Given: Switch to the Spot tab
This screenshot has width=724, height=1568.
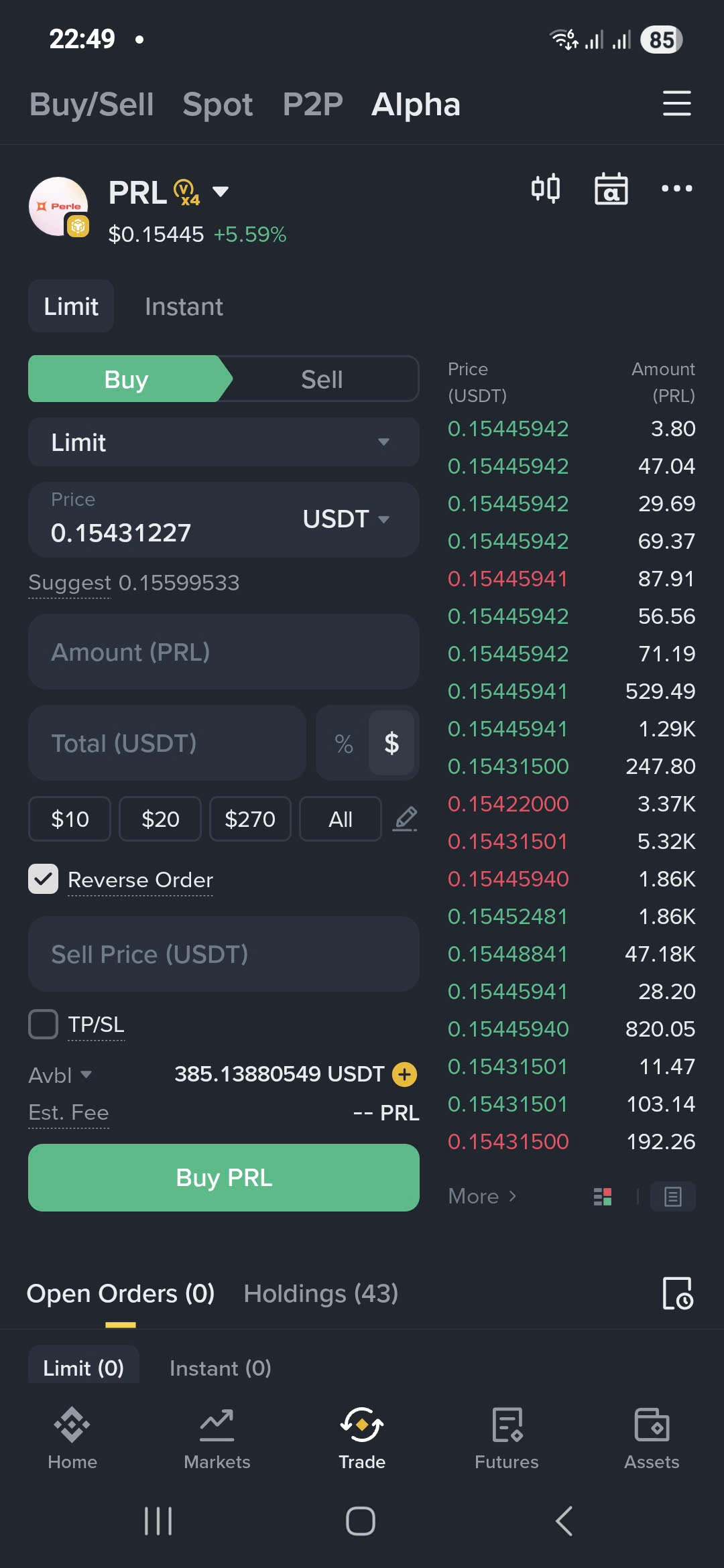Looking at the screenshot, I should tap(217, 105).
